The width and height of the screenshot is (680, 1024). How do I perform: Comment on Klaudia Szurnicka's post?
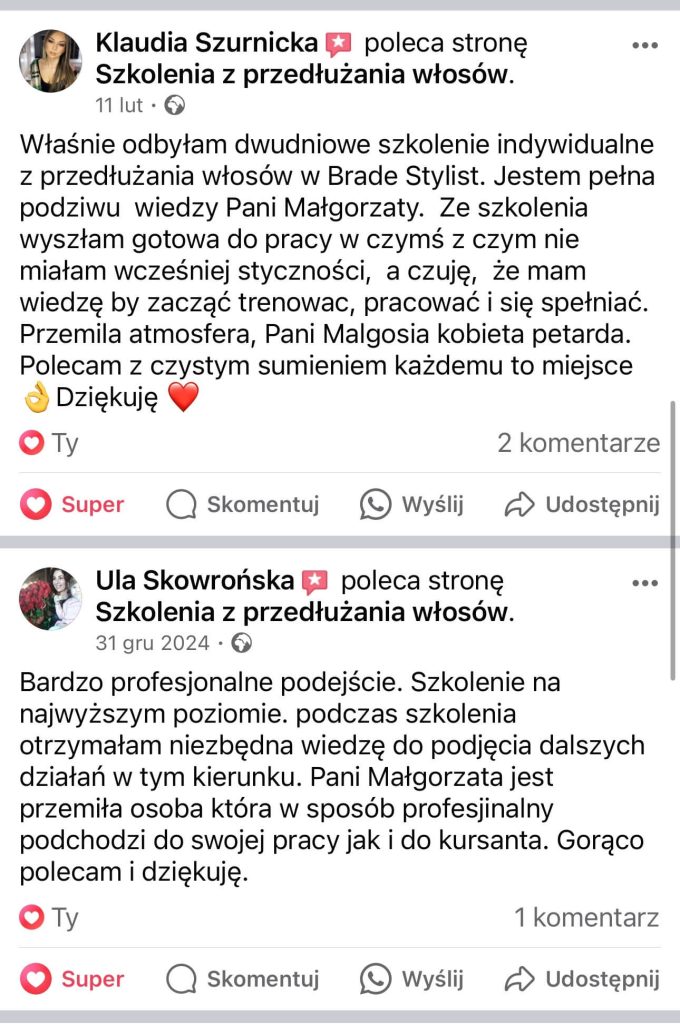pyautogui.click(x=242, y=505)
